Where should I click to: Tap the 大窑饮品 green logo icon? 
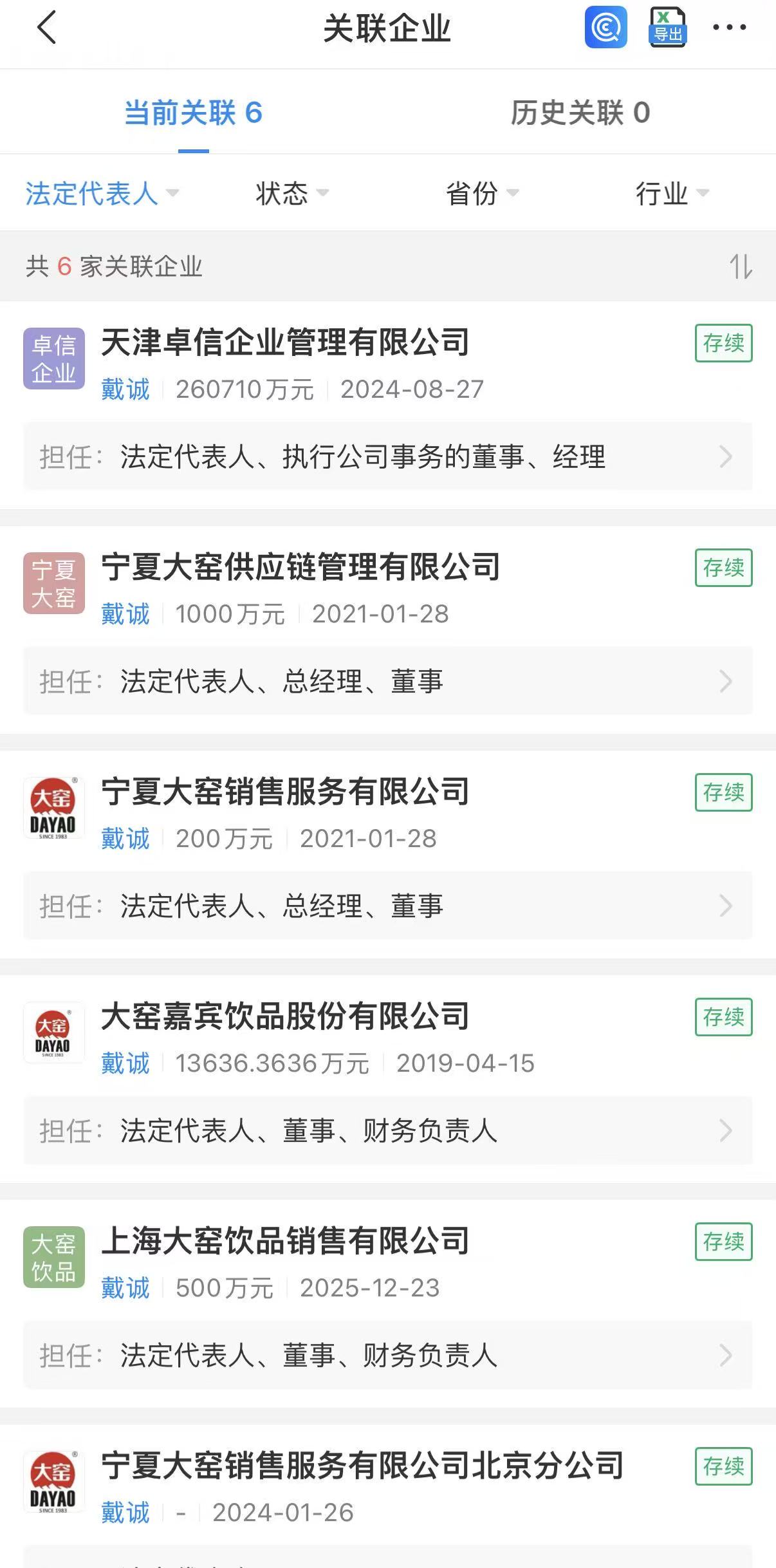(54, 1256)
